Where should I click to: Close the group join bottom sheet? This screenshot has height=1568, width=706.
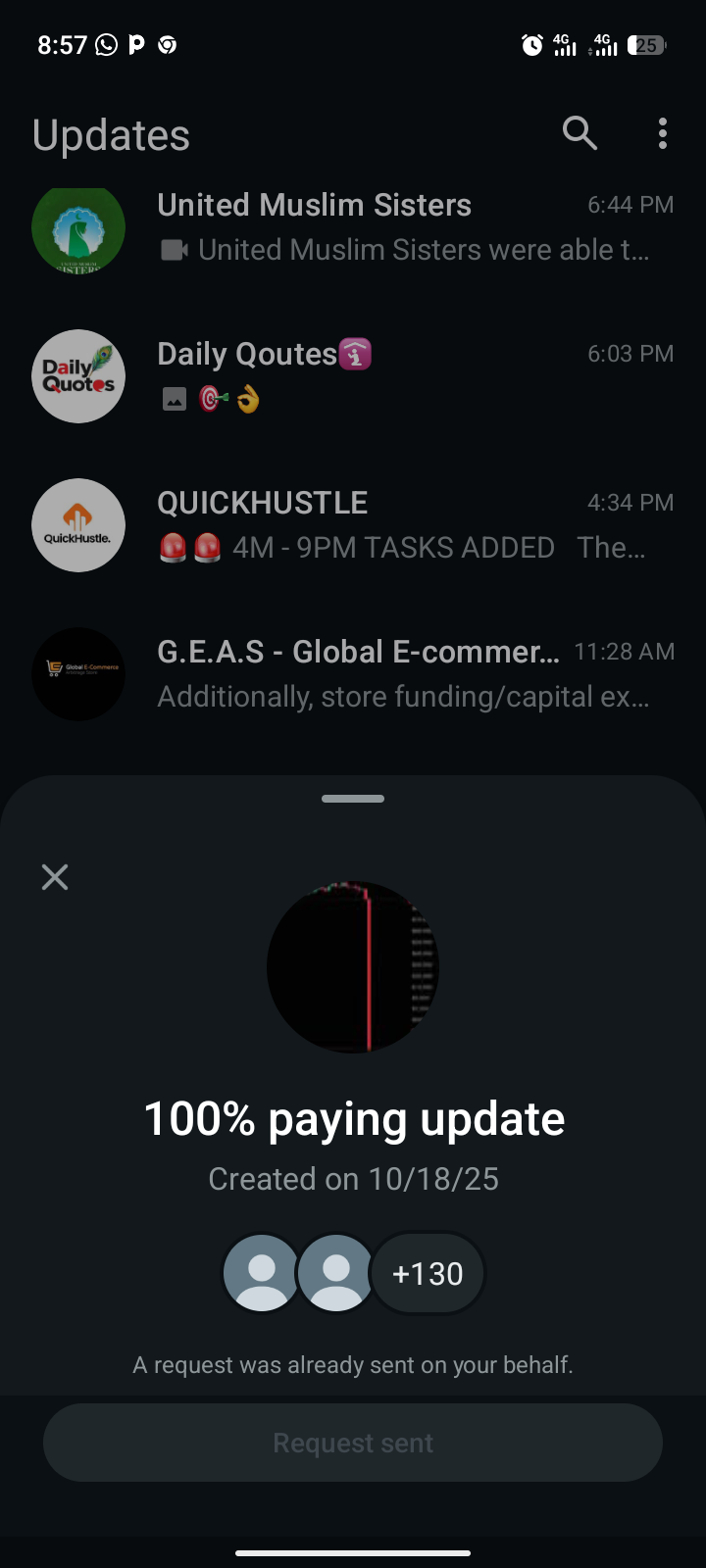pos(55,877)
